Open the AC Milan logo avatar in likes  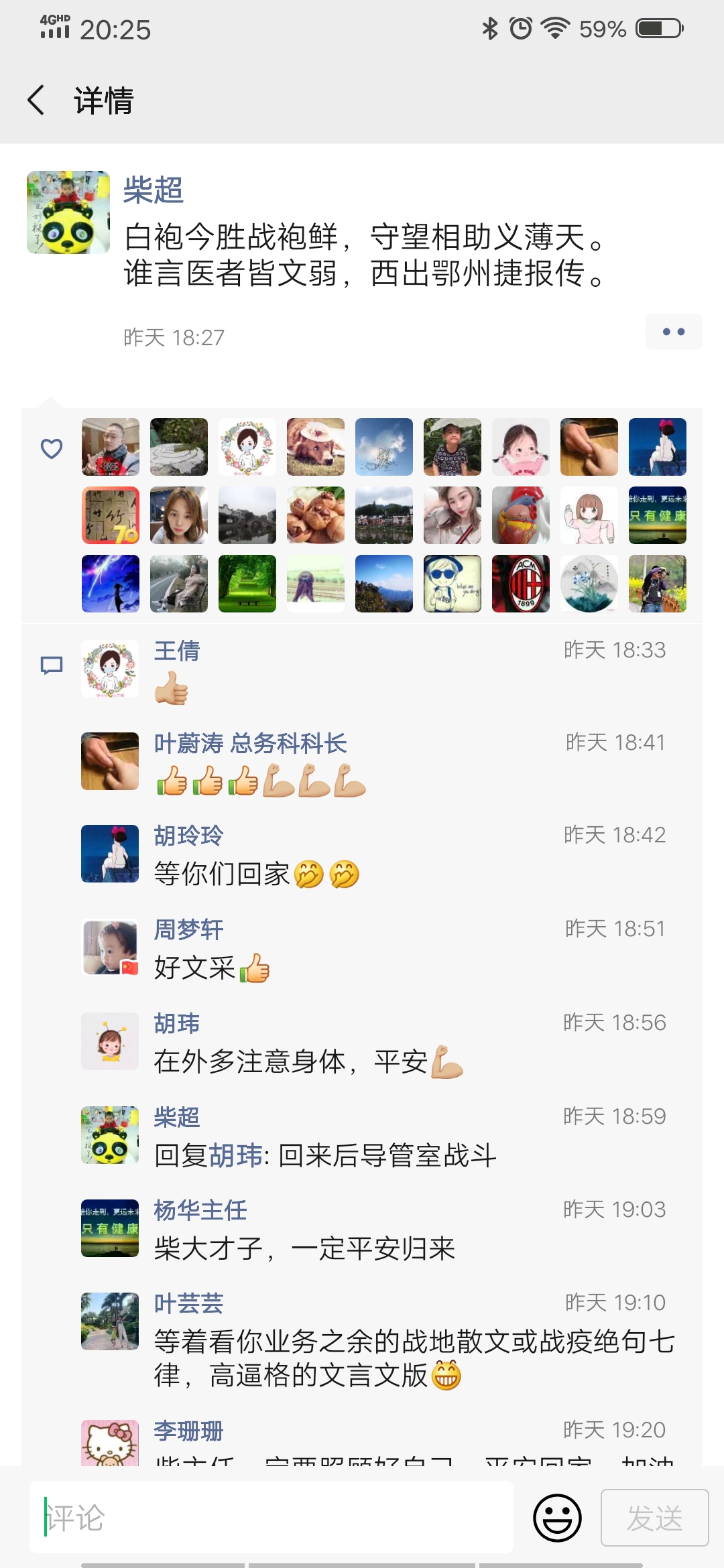click(521, 584)
